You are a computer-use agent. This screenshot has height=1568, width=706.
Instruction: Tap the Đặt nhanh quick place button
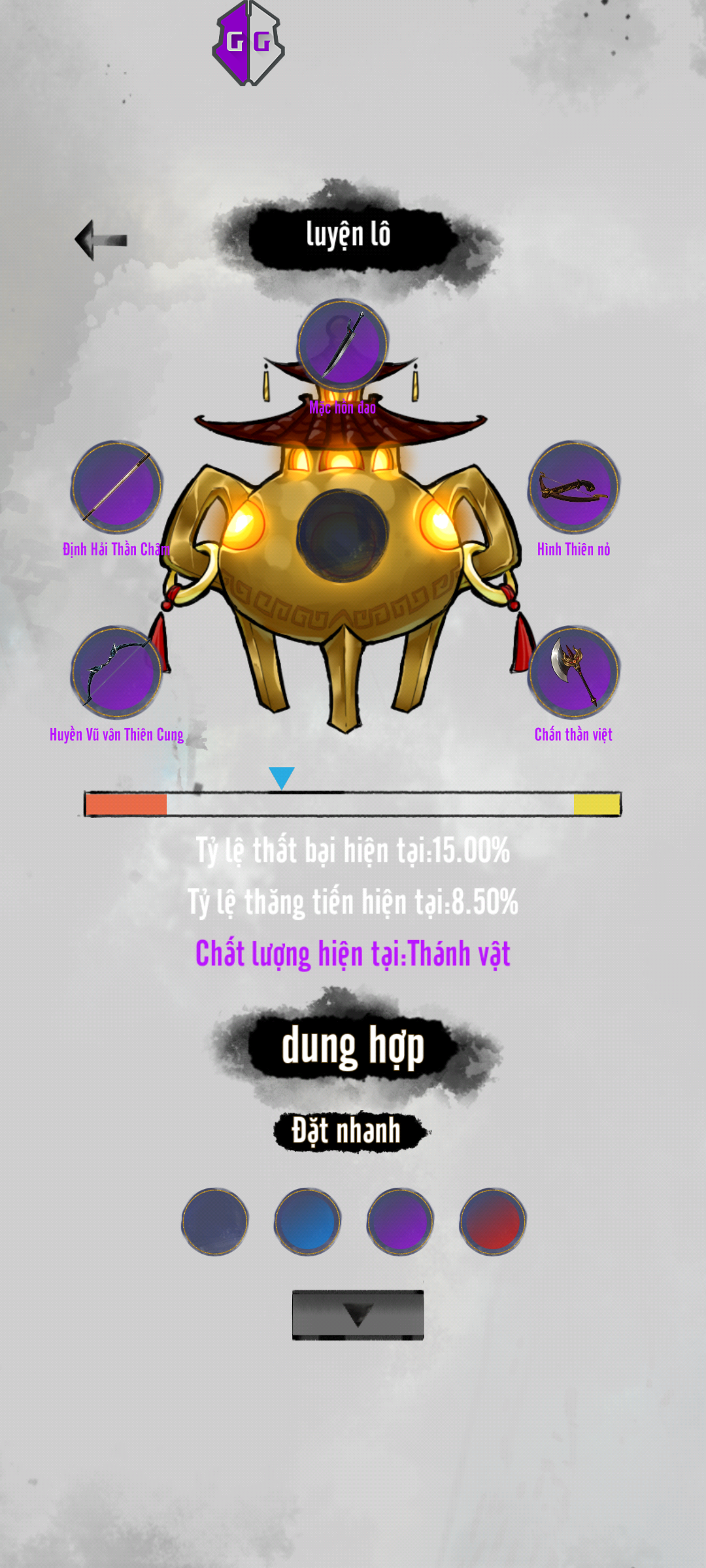(x=347, y=1132)
